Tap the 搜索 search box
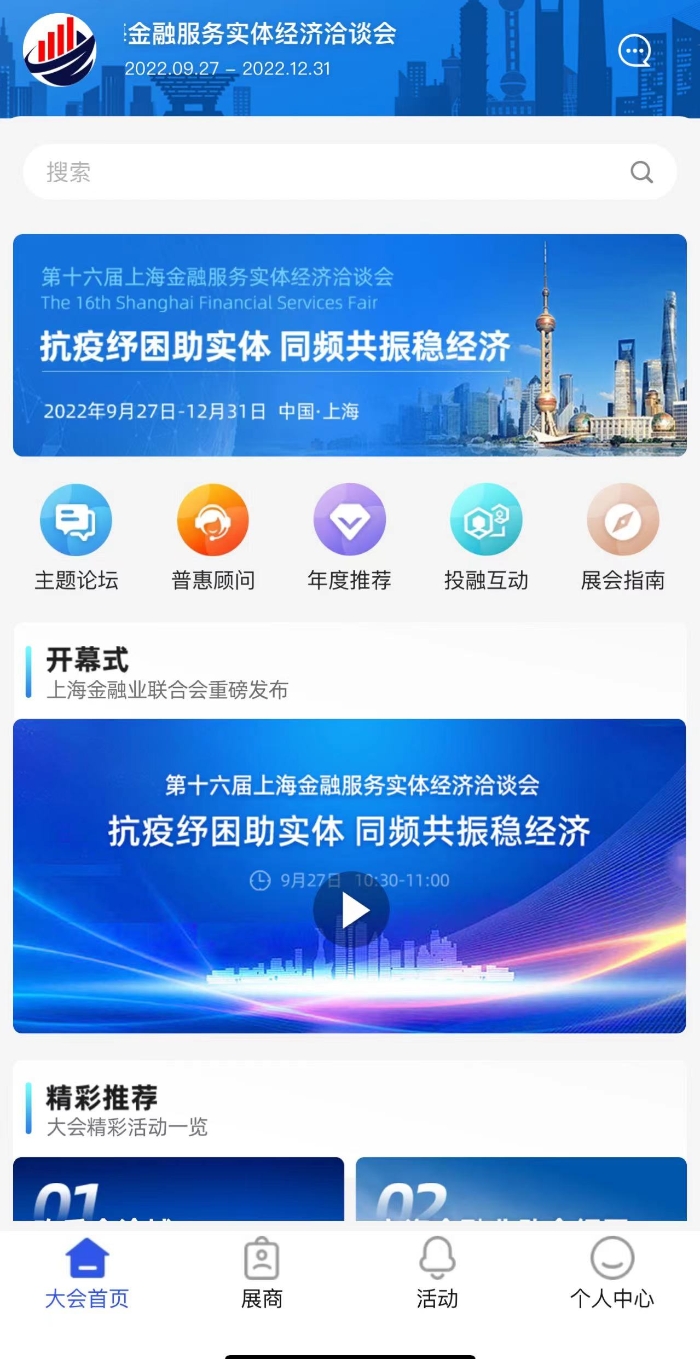 (x=350, y=172)
